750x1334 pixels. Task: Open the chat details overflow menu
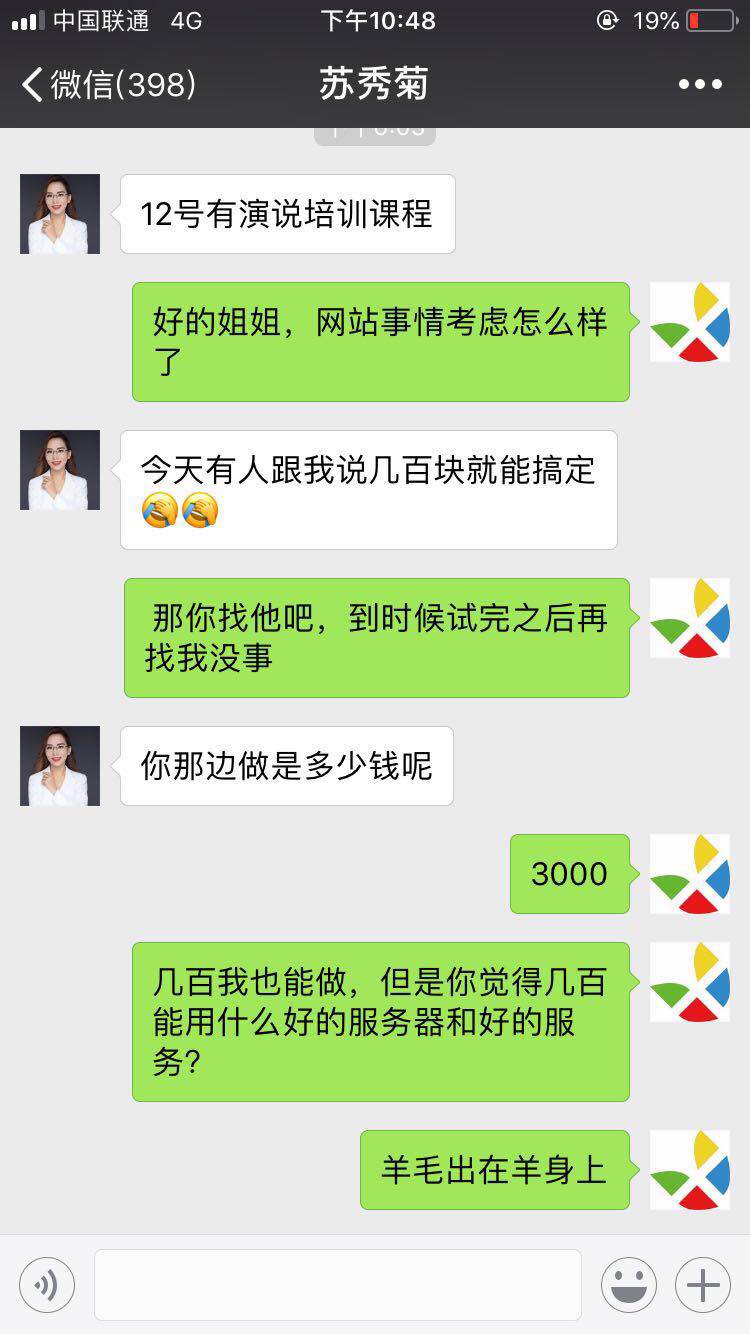pyautogui.click(x=700, y=85)
